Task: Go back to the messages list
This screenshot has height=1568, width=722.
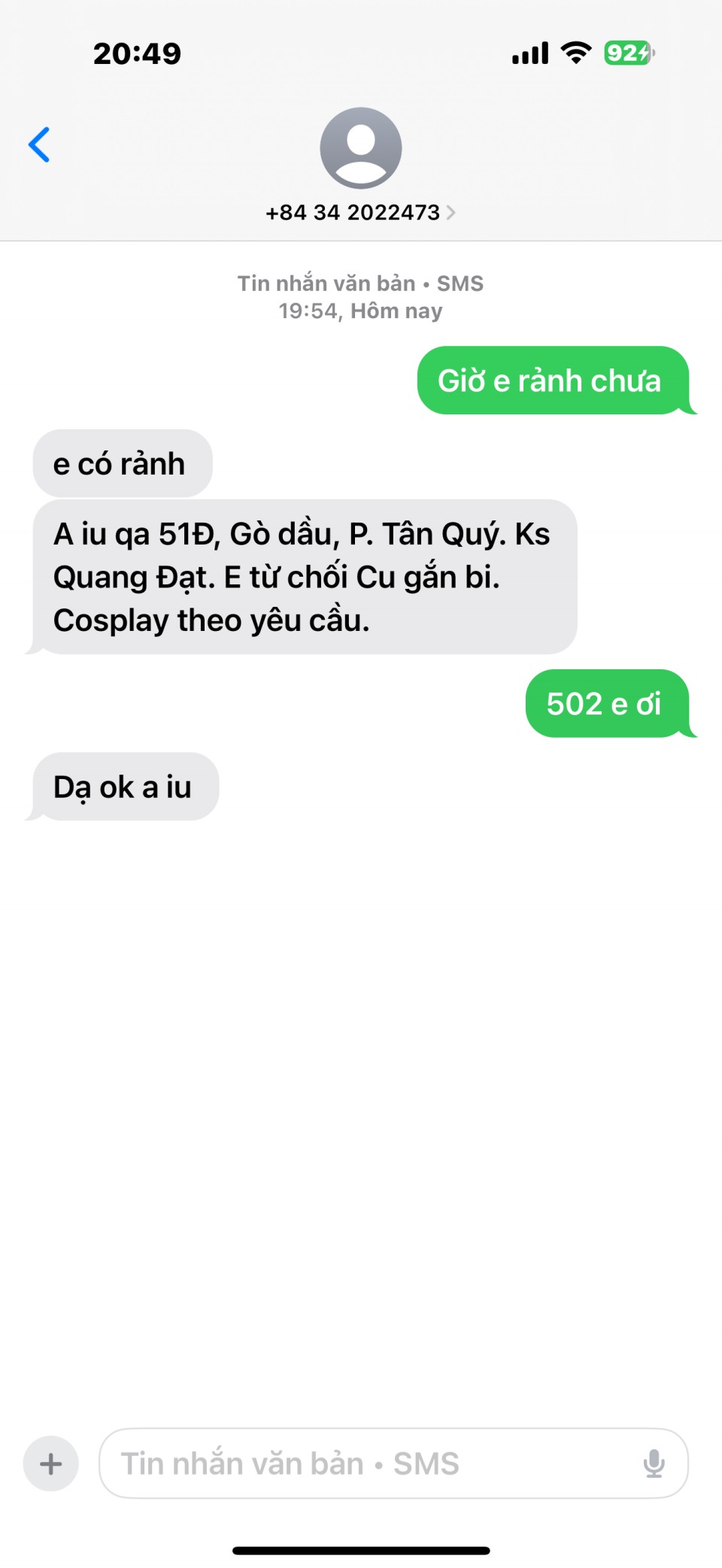Action: point(39,144)
